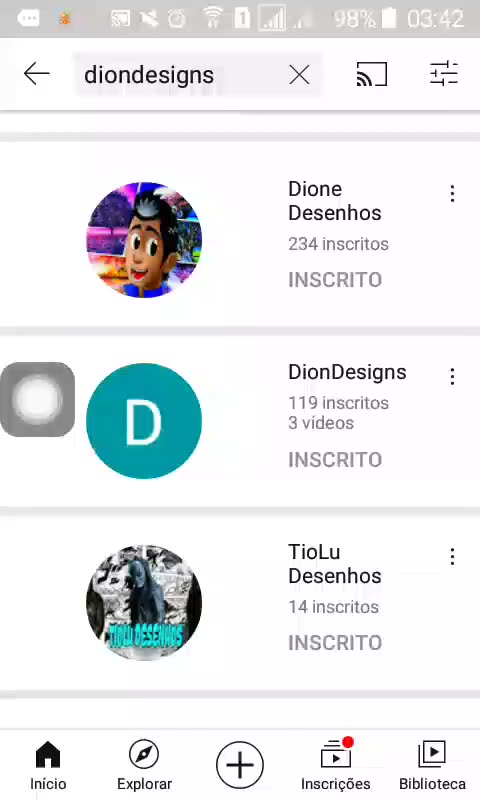Open overflow menu for Dione Desenhos
Image resolution: width=480 pixels, height=800 pixels.
452,194
